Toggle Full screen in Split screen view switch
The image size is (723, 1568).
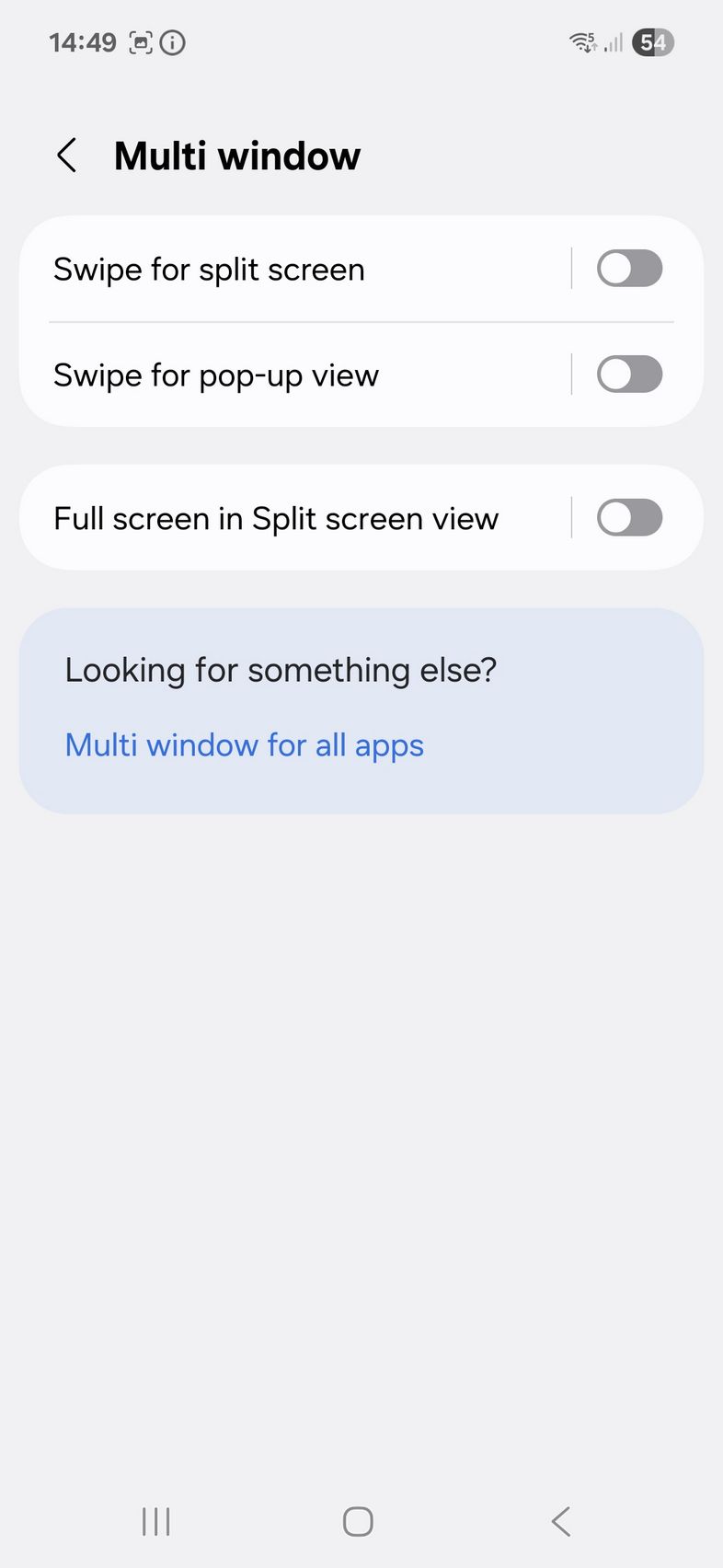click(629, 517)
